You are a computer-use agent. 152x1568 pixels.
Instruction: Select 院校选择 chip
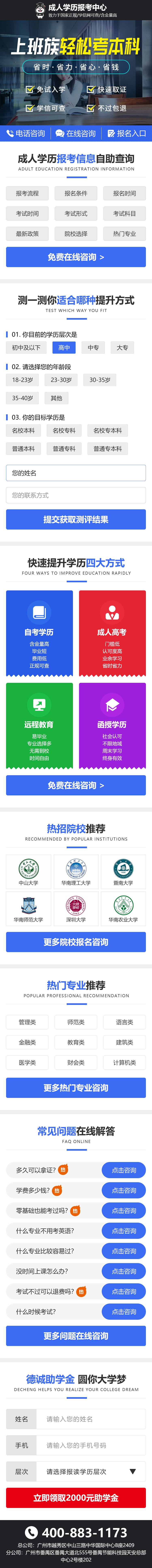tap(76, 234)
